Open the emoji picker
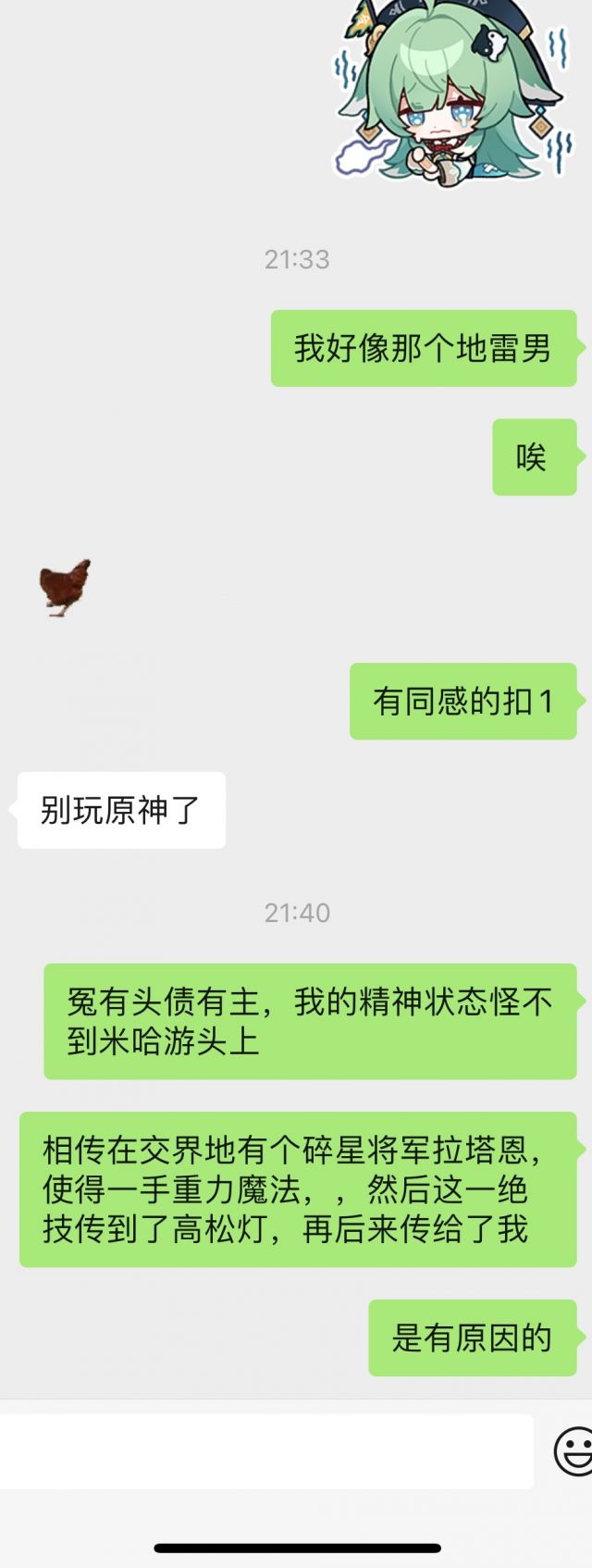The height and width of the screenshot is (1568, 592). tap(573, 1450)
